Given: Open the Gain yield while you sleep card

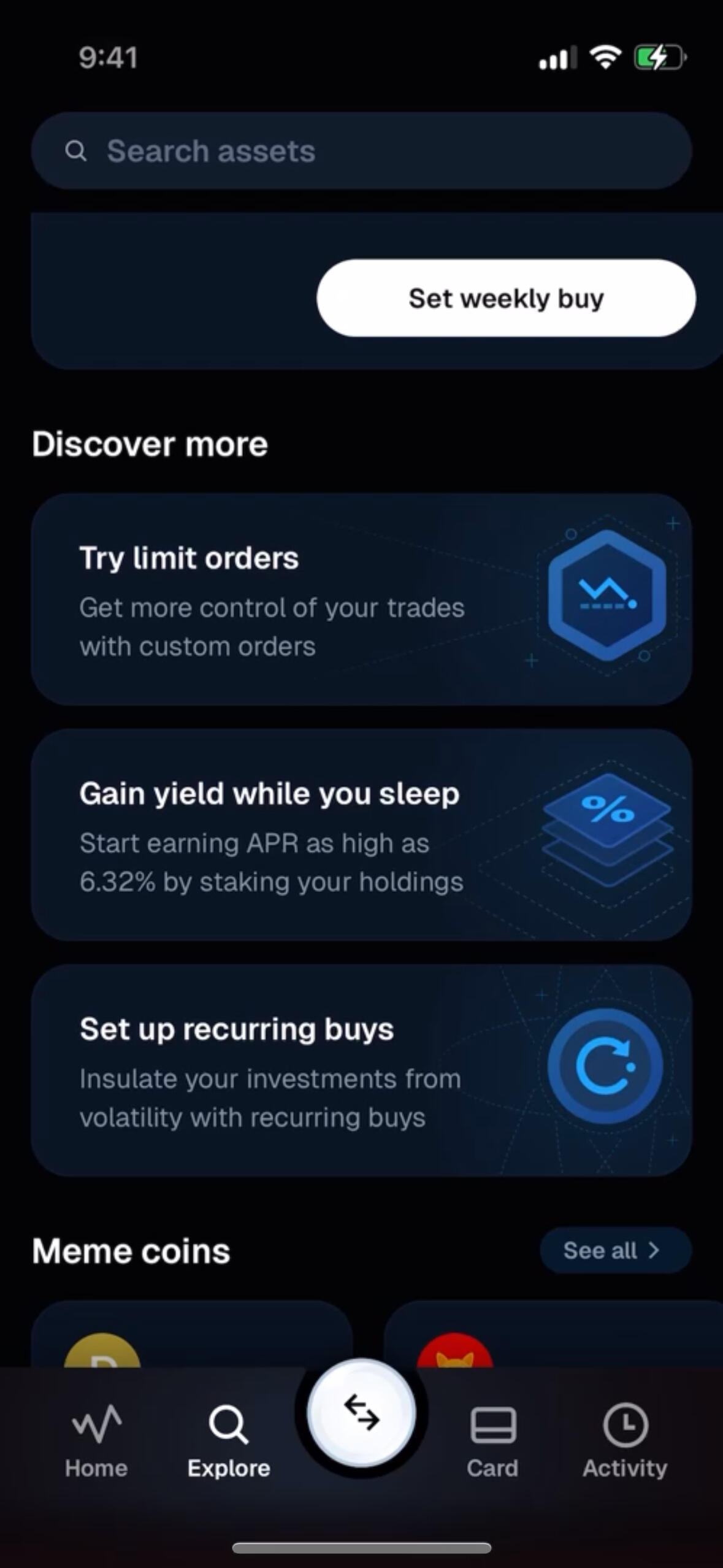Looking at the screenshot, I should pos(361,836).
